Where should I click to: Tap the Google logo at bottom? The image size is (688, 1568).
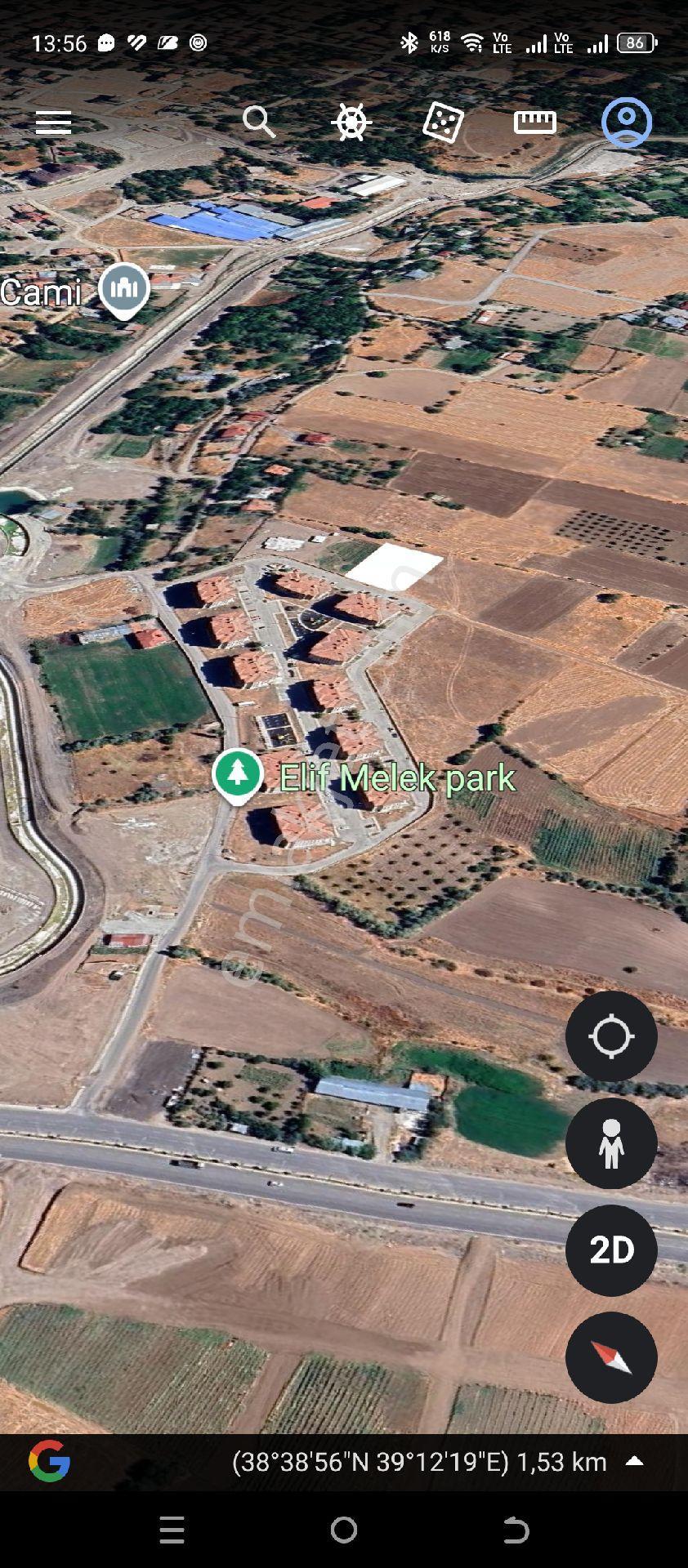coord(49,1461)
